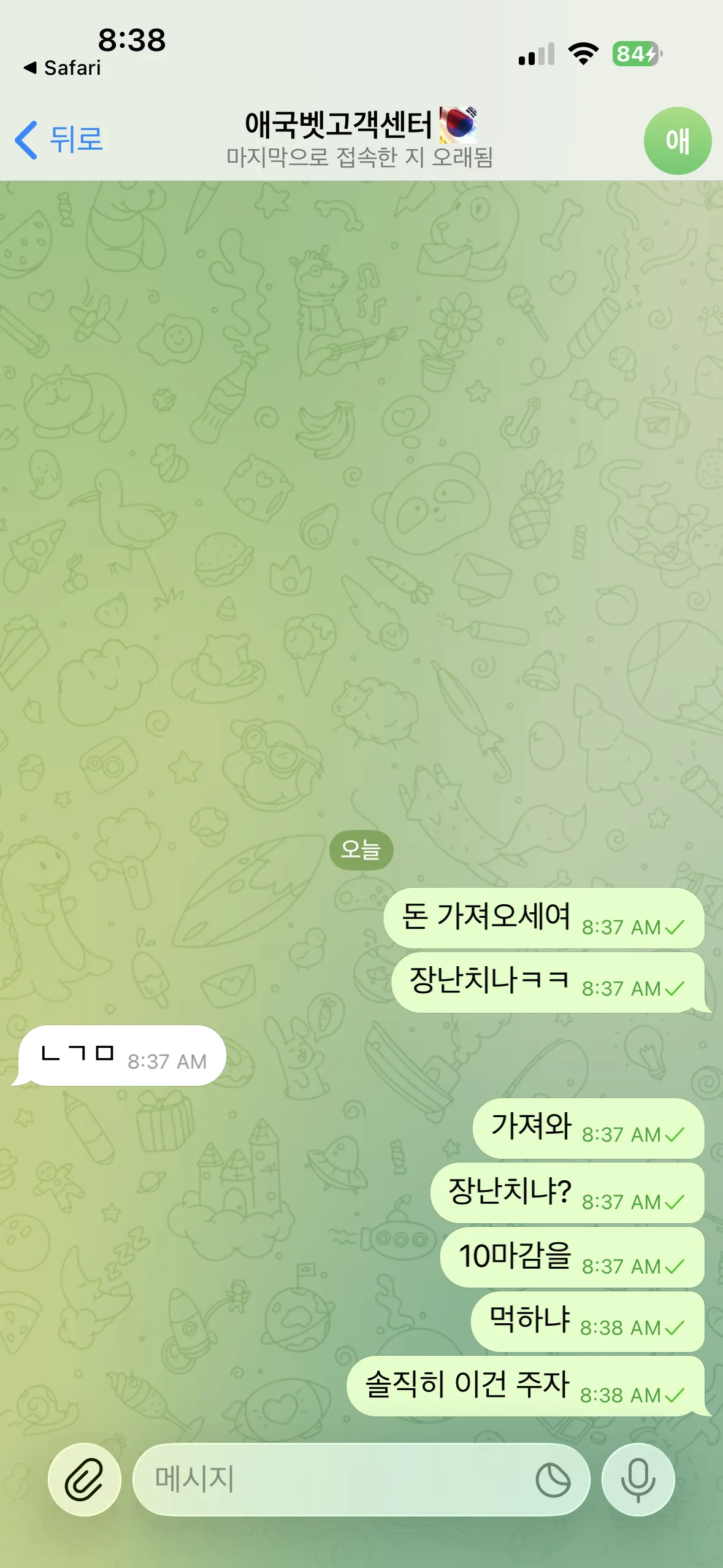Screen dimensions: 723x1568
Task: Tap the paperclip attach icon
Action: click(85, 1479)
